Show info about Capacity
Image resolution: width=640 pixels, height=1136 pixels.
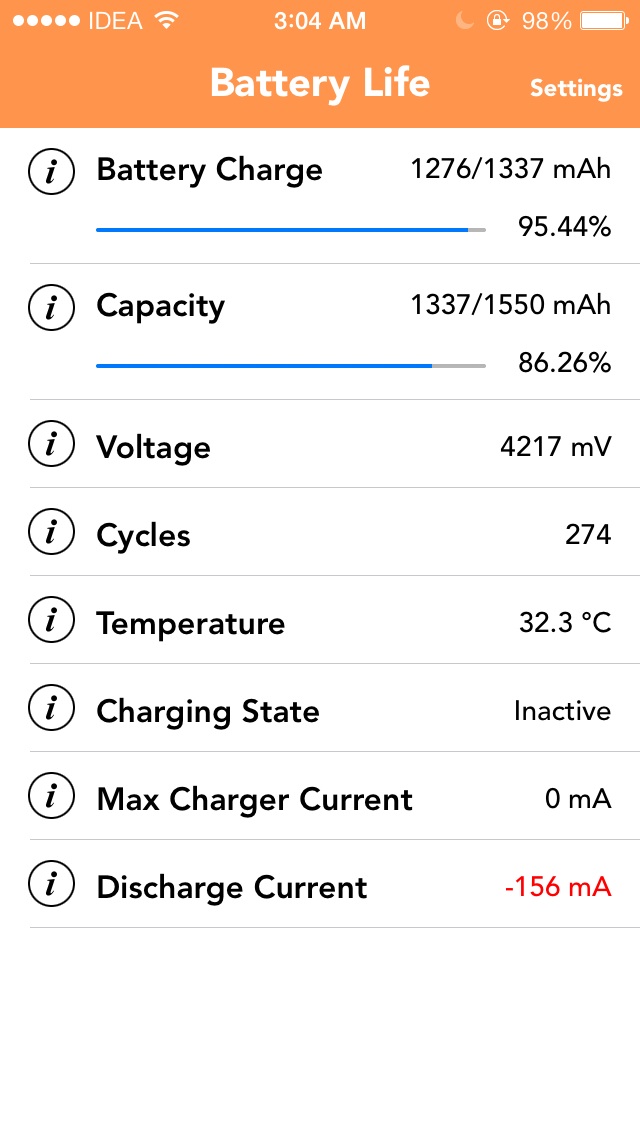click(x=51, y=307)
